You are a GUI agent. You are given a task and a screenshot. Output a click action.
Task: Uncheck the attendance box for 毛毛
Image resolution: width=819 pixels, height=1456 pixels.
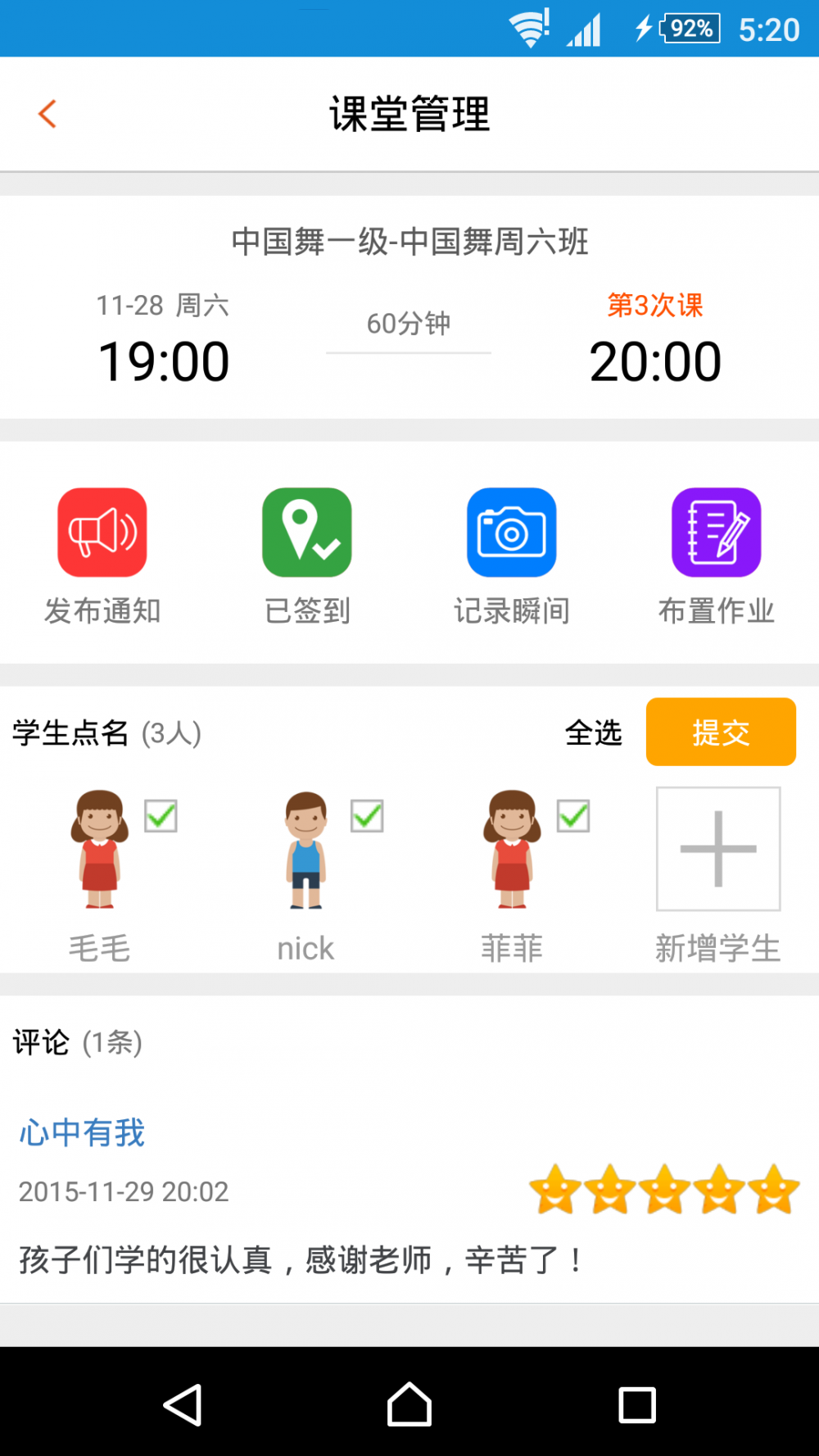[161, 816]
